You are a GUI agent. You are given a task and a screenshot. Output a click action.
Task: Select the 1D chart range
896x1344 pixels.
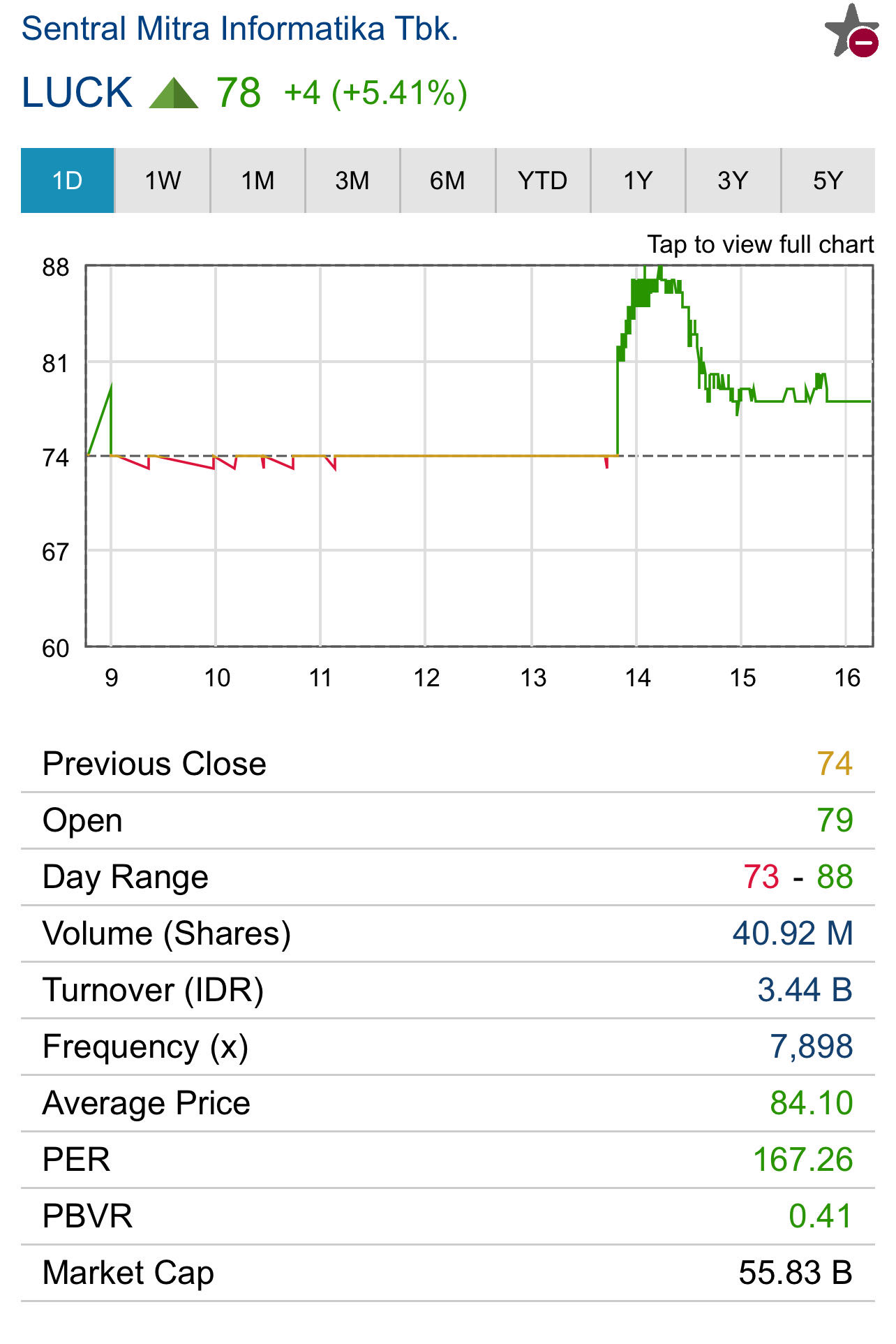pyautogui.click(x=68, y=181)
